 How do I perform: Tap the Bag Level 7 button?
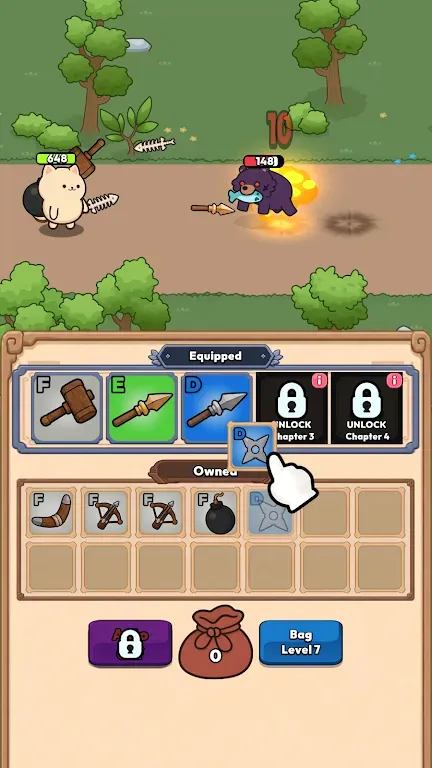tap(300, 642)
